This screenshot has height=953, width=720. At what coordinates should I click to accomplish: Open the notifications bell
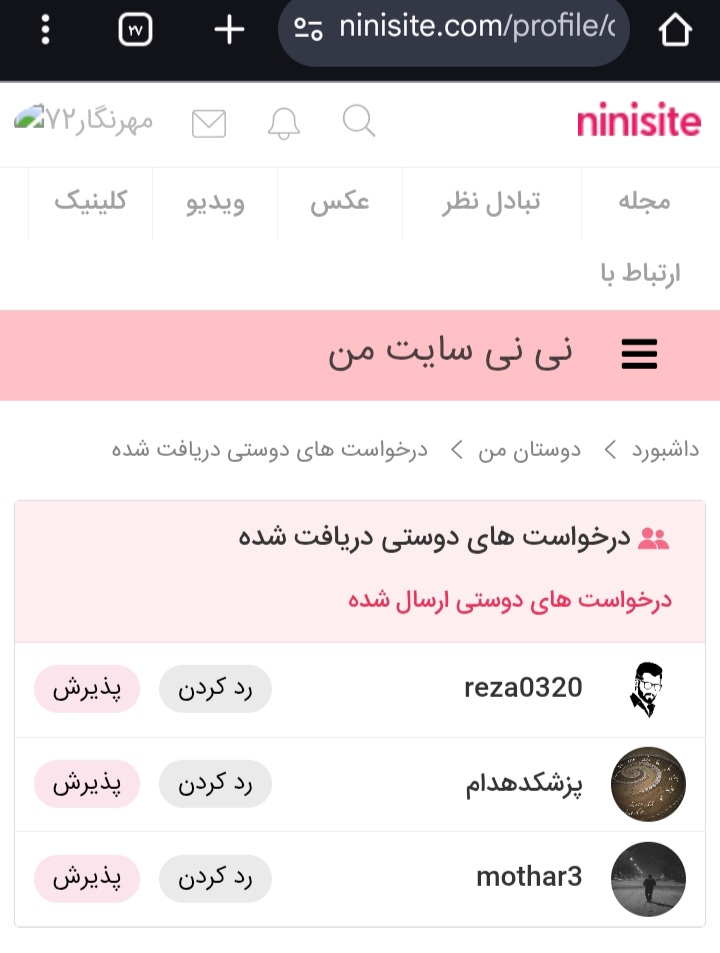pyautogui.click(x=284, y=123)
